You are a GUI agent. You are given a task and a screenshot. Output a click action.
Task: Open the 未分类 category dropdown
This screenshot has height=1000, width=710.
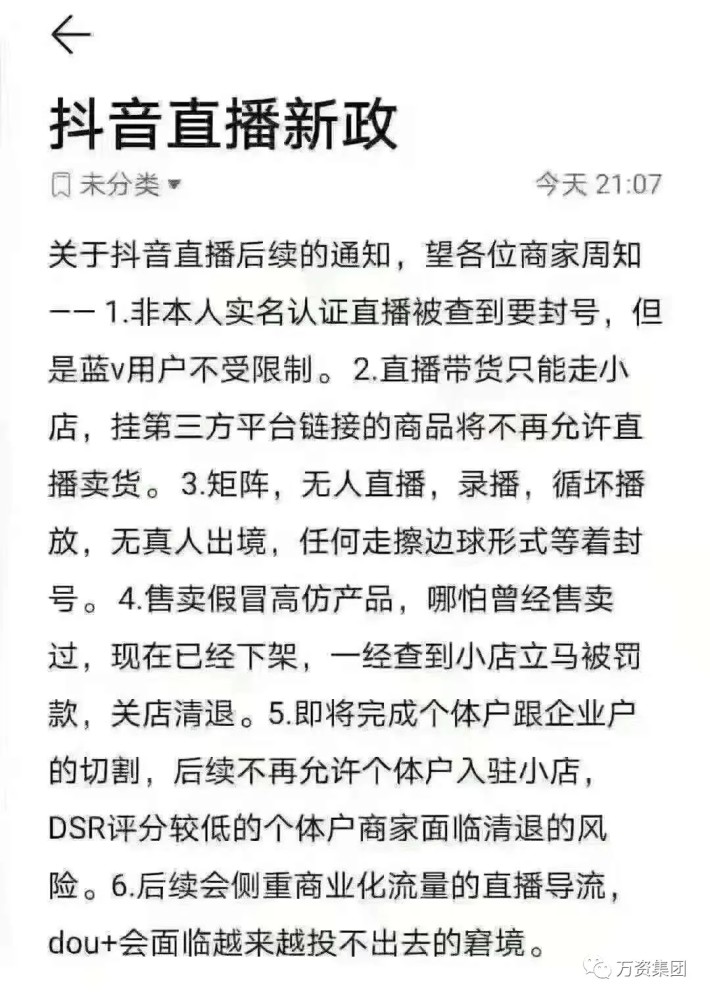tap(118, 184)
